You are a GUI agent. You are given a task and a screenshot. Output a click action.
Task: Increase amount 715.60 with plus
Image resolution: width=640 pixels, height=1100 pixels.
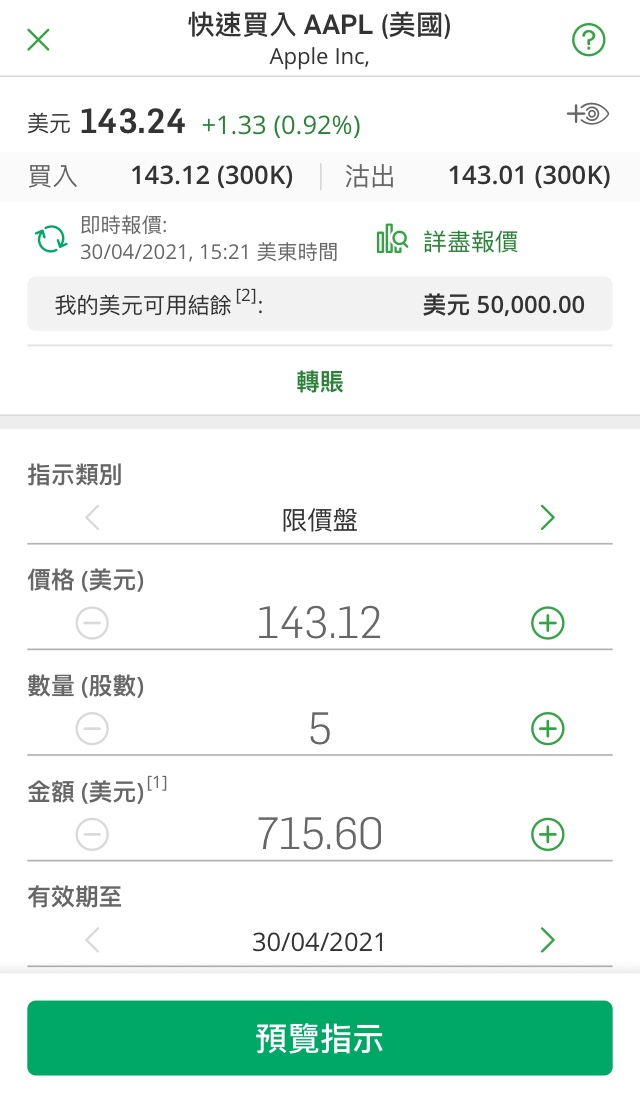(x=547, y=834)
